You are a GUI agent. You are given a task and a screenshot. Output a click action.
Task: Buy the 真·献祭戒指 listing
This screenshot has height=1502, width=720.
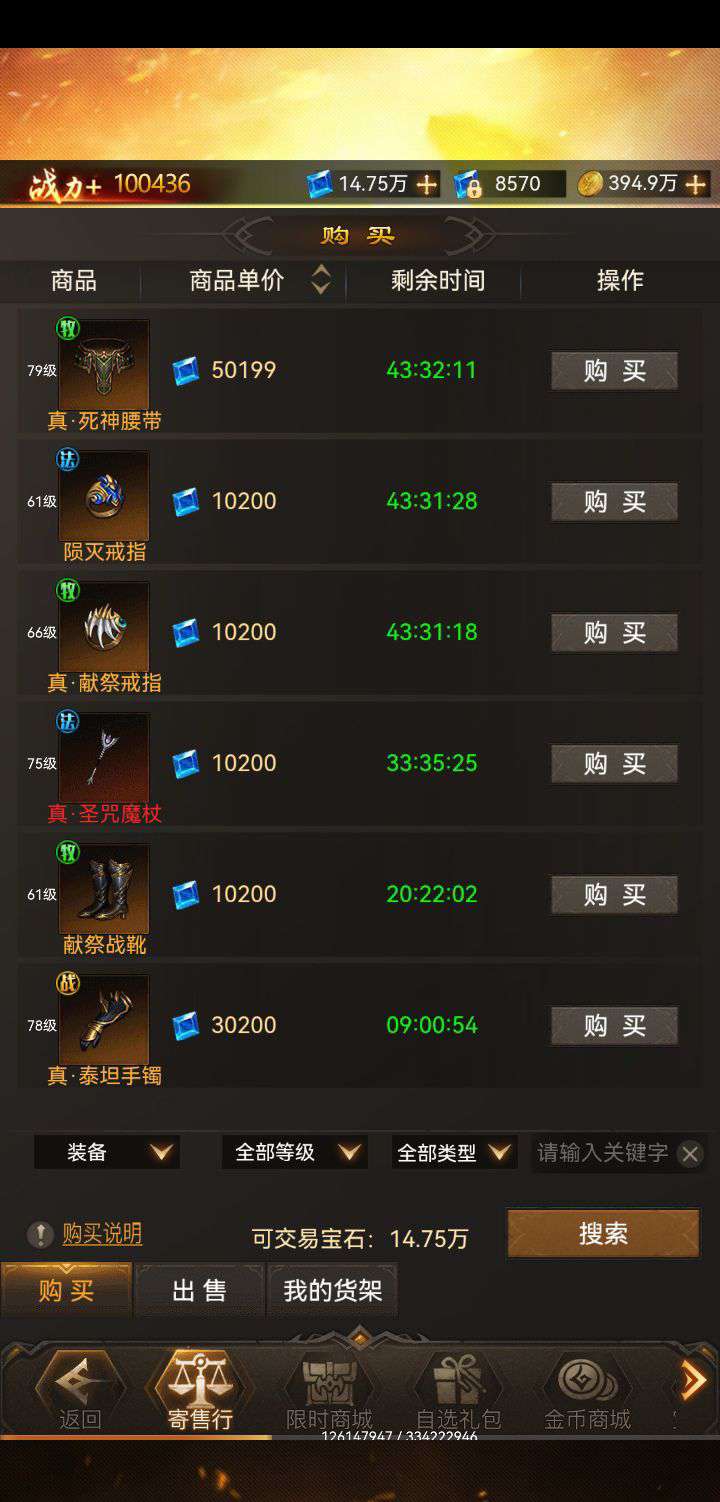614,633
